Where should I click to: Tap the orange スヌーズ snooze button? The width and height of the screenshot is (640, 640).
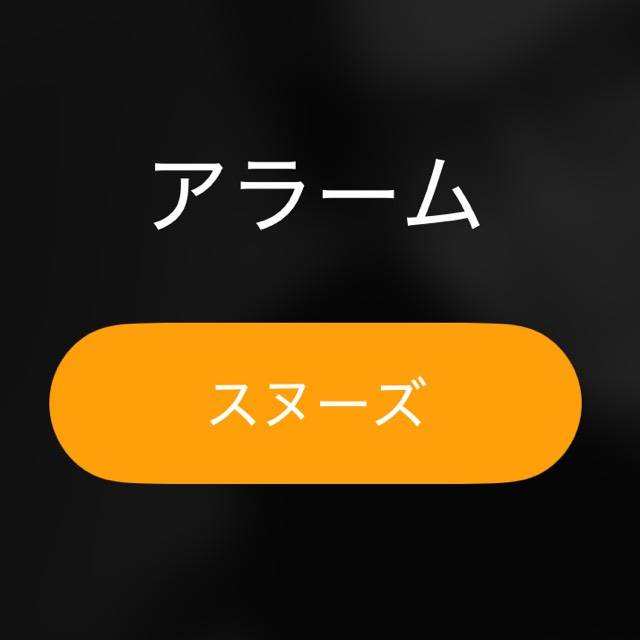coord(315,403)
